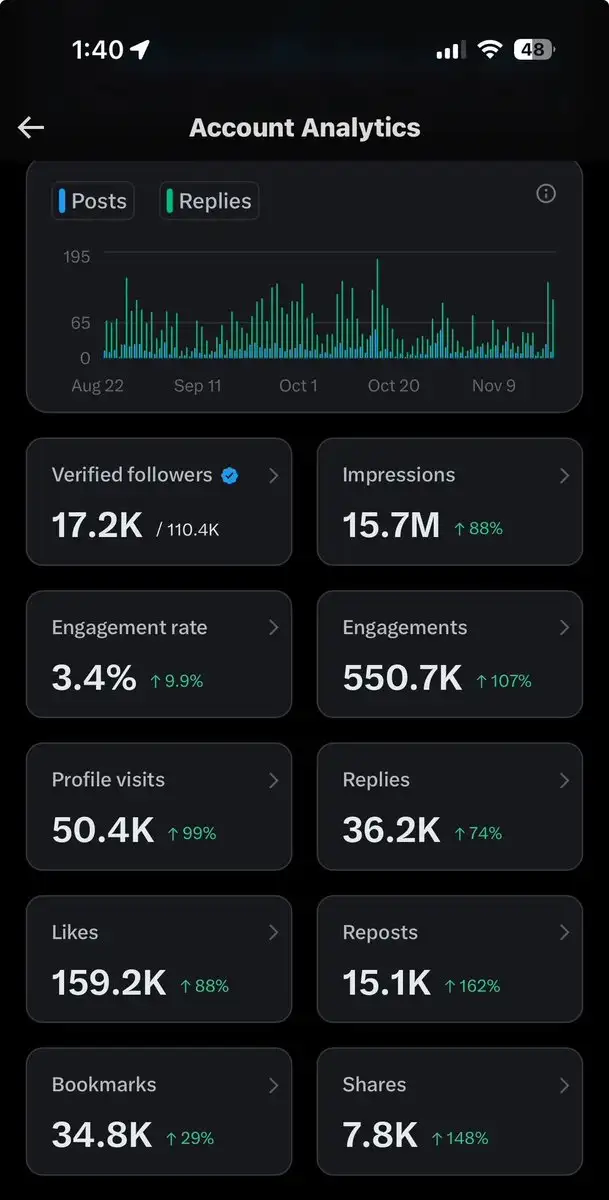View Profile visits details
Viewport: 609px width, 1200px height.
[159, 806]
